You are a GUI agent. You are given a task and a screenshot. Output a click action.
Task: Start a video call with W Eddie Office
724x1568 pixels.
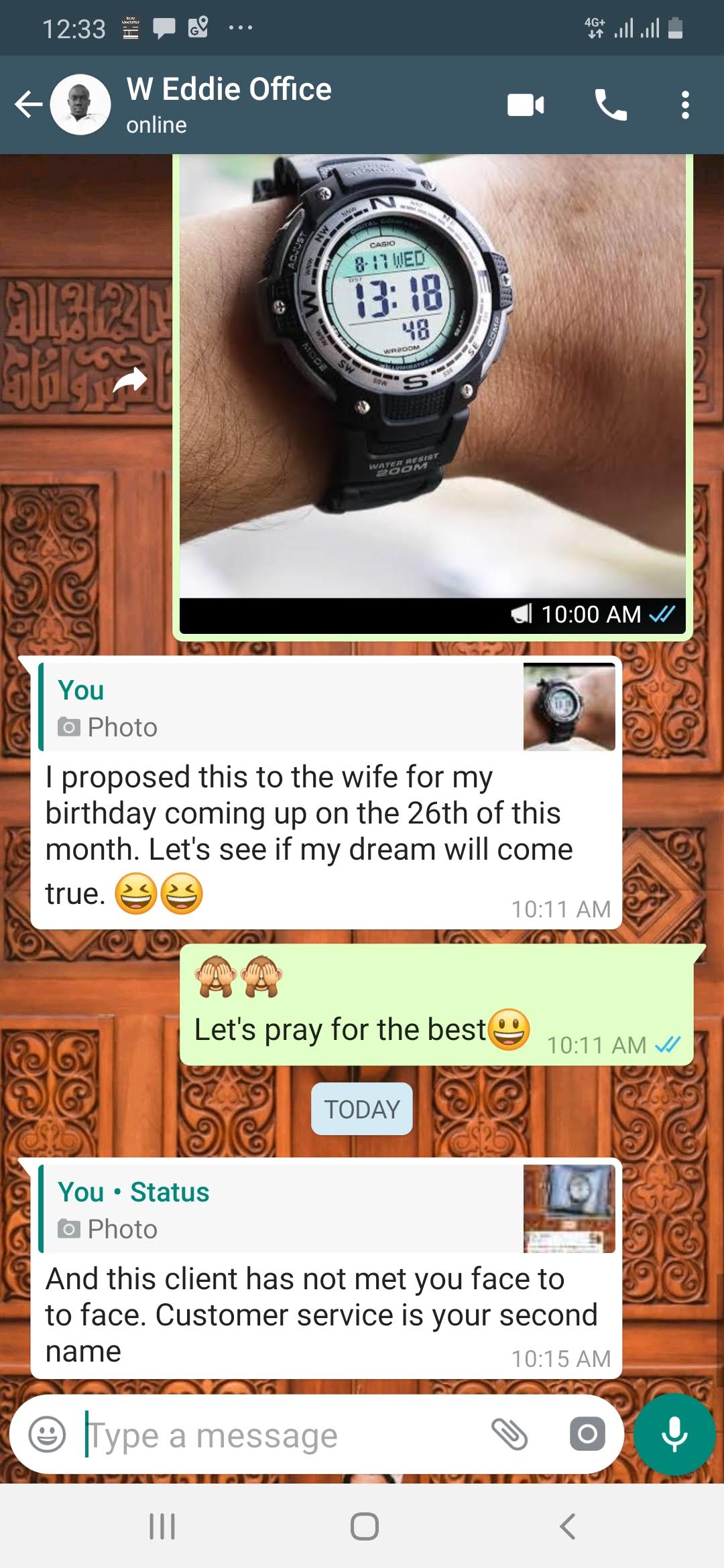[526, 105]
